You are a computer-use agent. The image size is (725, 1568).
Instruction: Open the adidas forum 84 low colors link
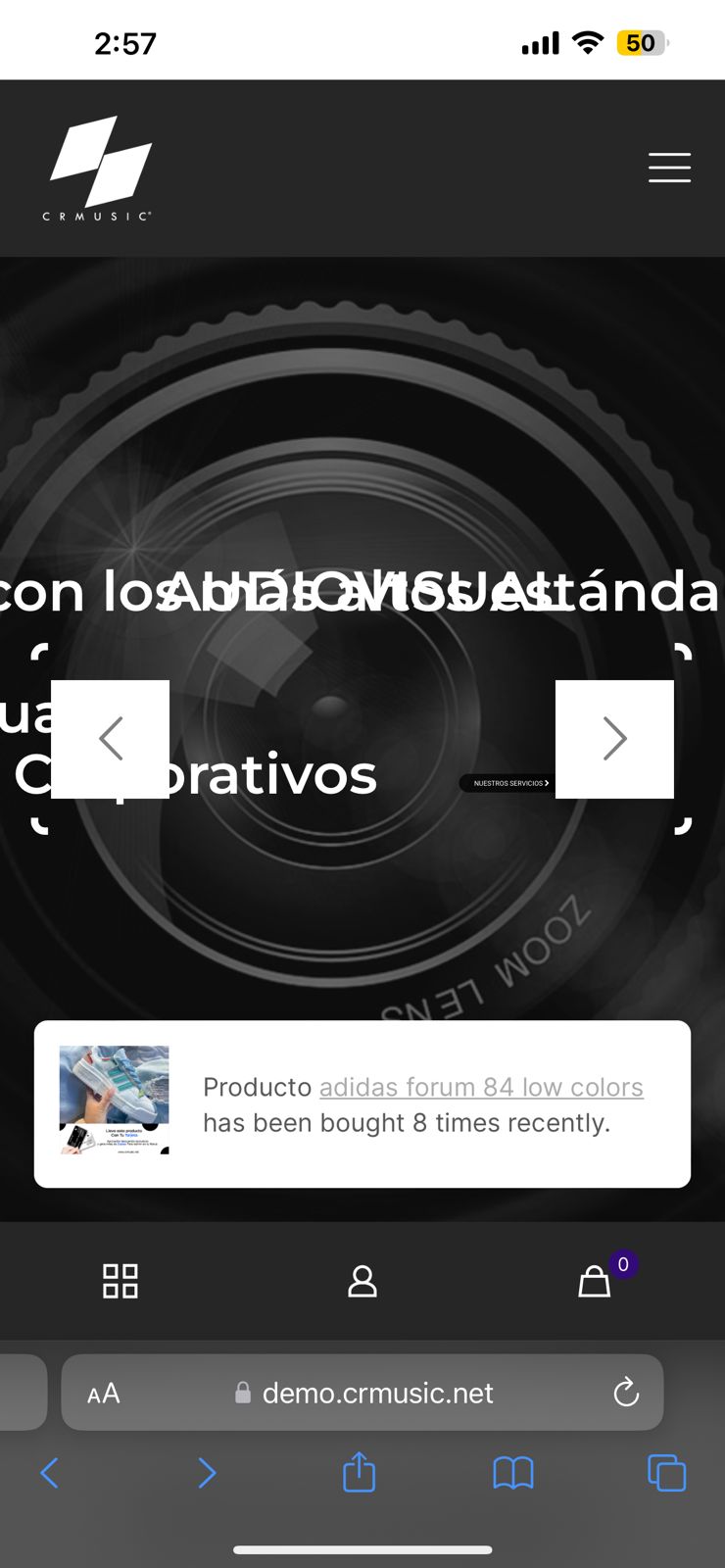point(481,1087)
